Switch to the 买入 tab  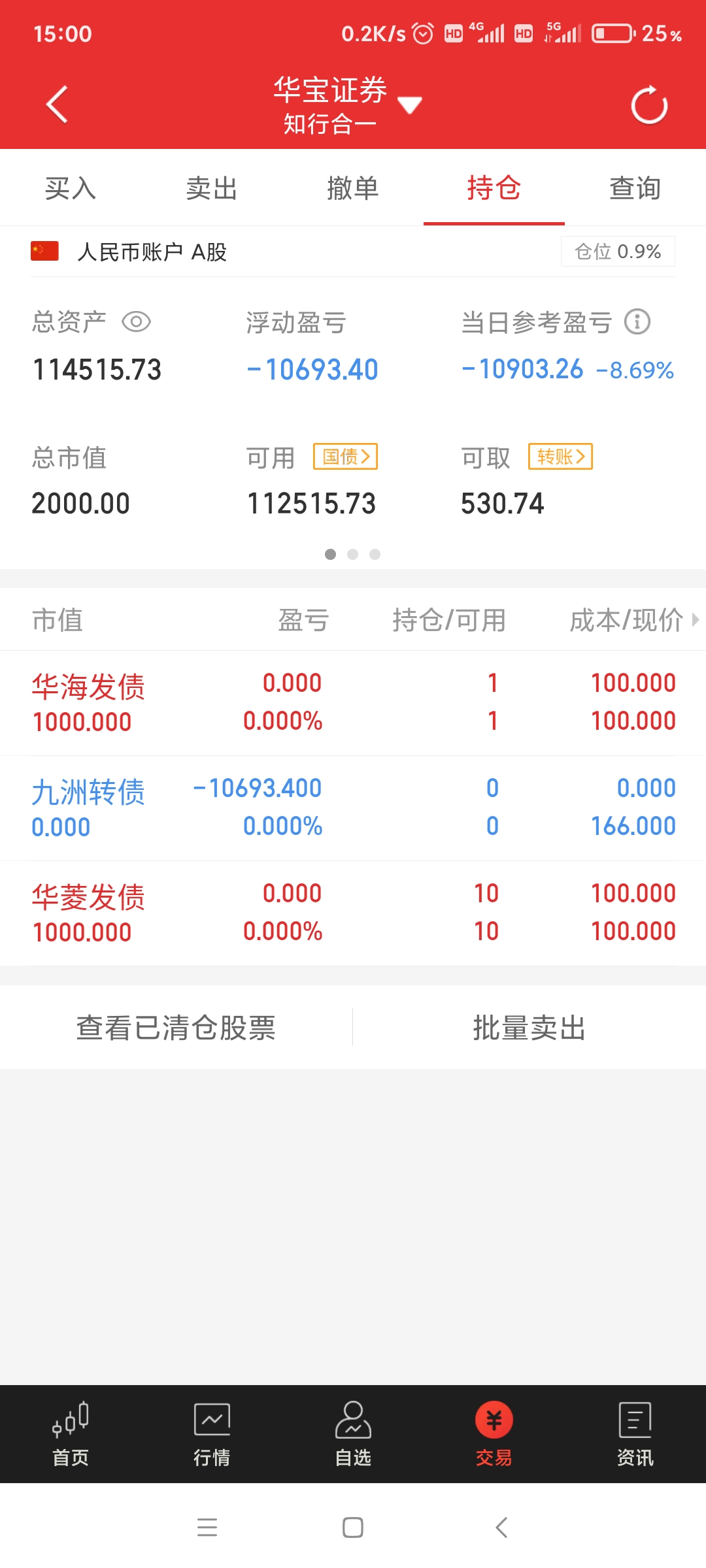(71, 188)
